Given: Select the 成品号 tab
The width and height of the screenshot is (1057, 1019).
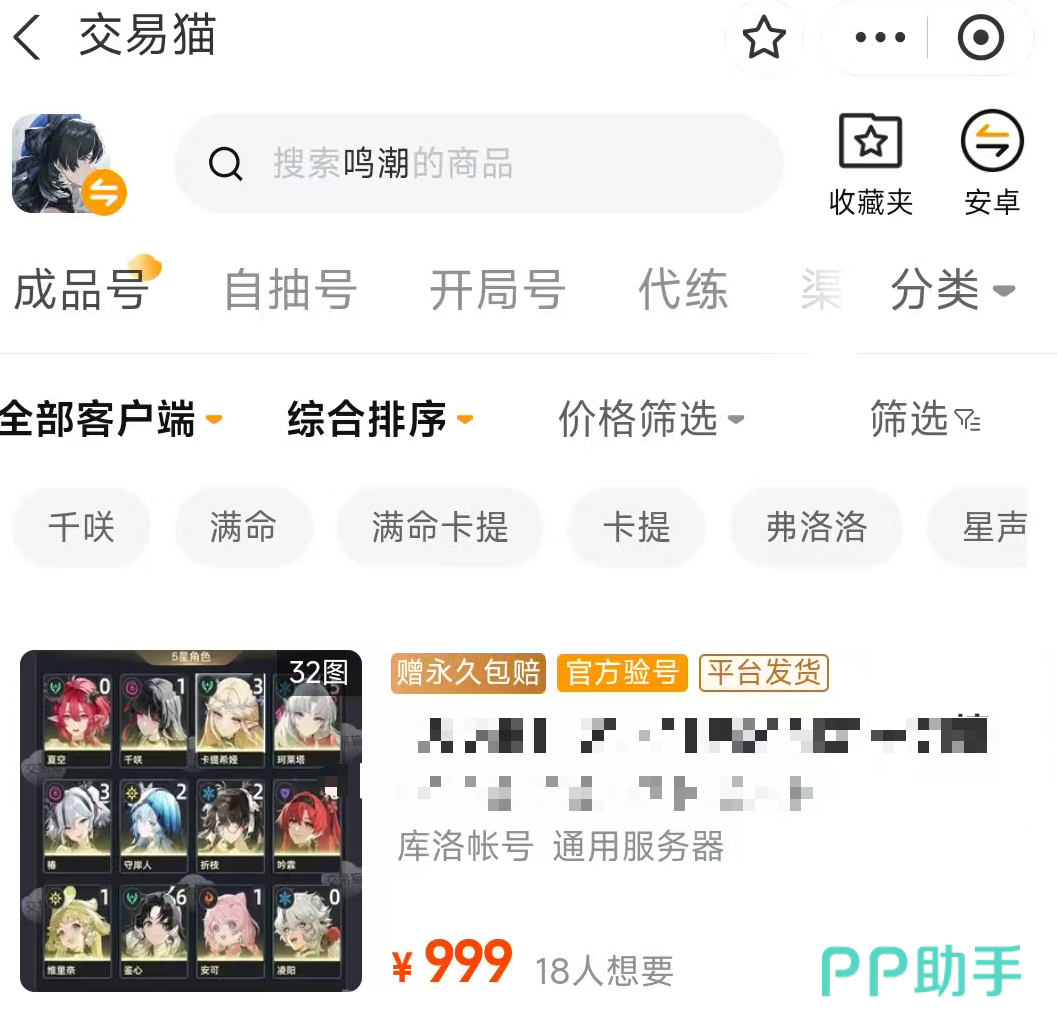Looking at the screenshot, I should coord(82,291).
